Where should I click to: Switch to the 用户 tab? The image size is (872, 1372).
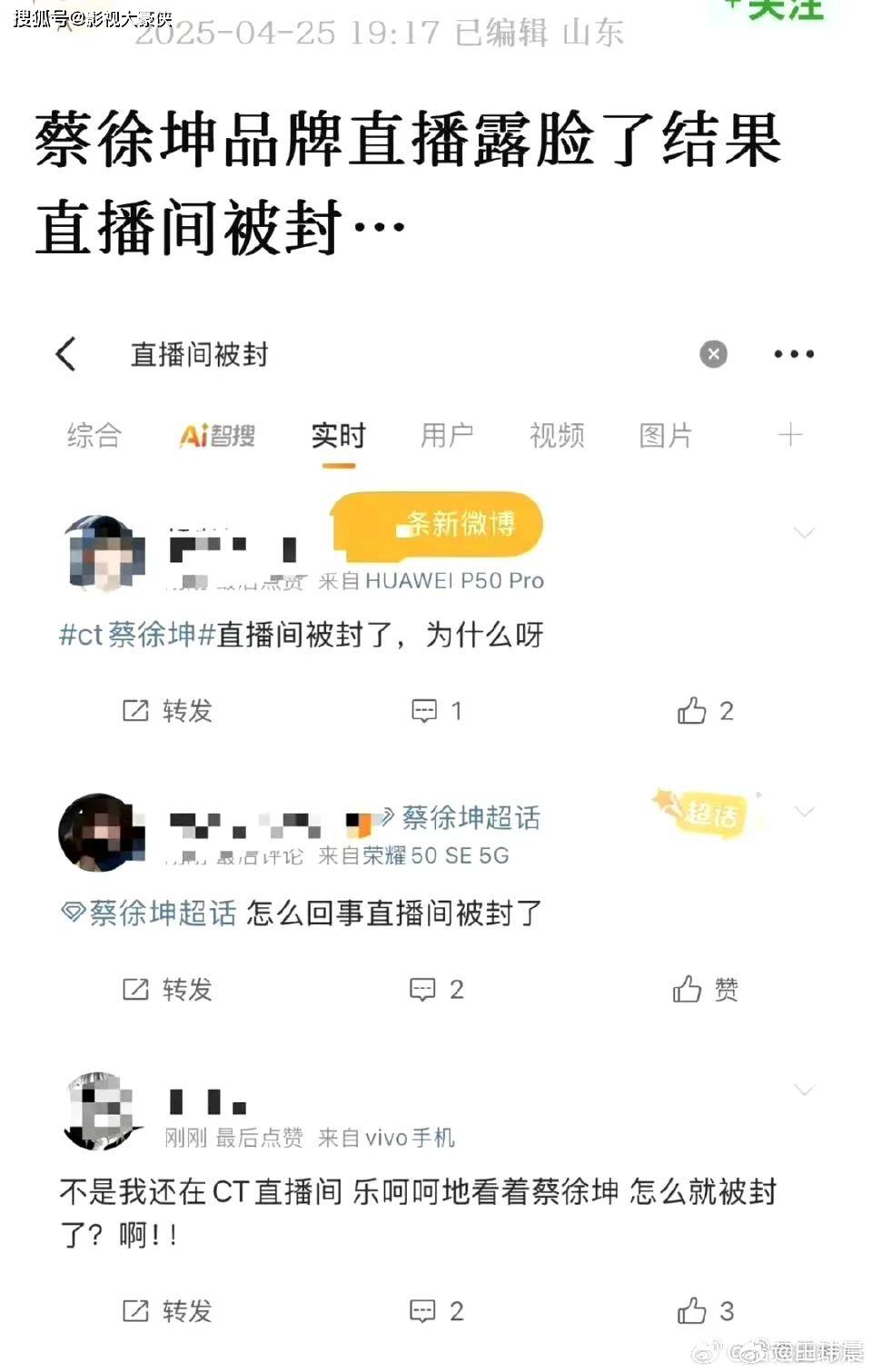(447, 436)
